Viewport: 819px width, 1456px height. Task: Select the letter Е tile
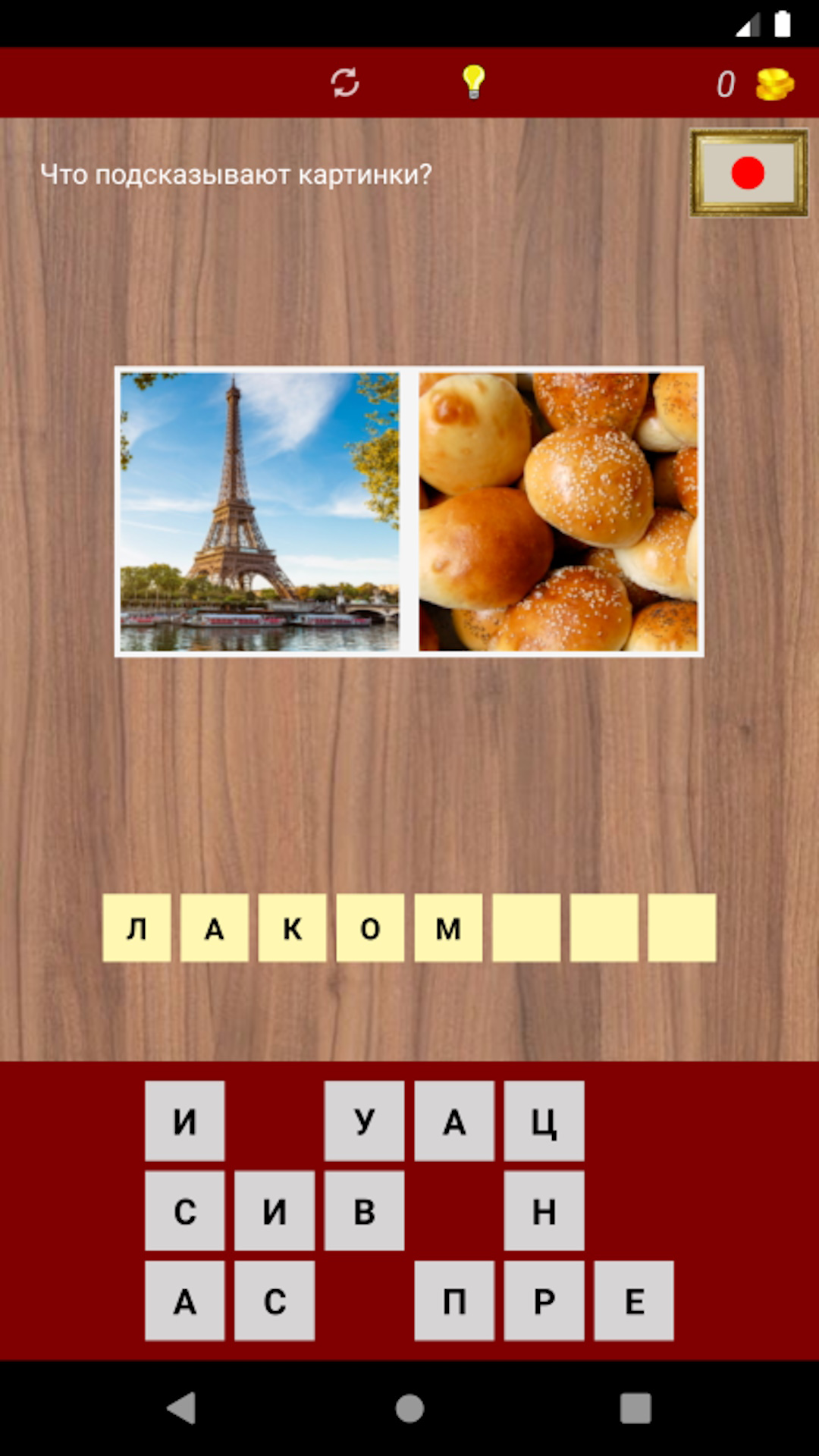(x=634, y=1301)
